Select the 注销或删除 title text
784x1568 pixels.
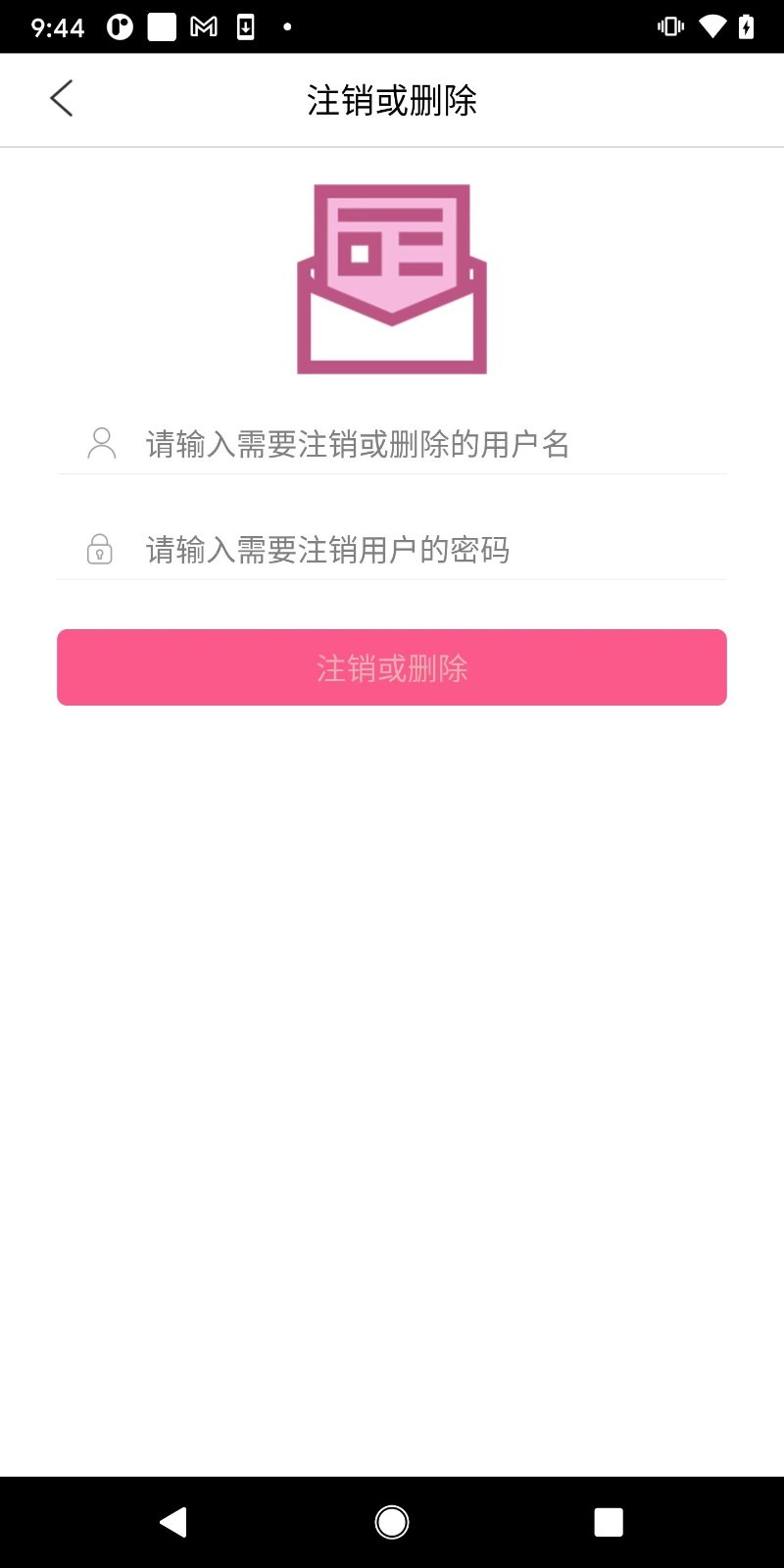coord(392,99)
